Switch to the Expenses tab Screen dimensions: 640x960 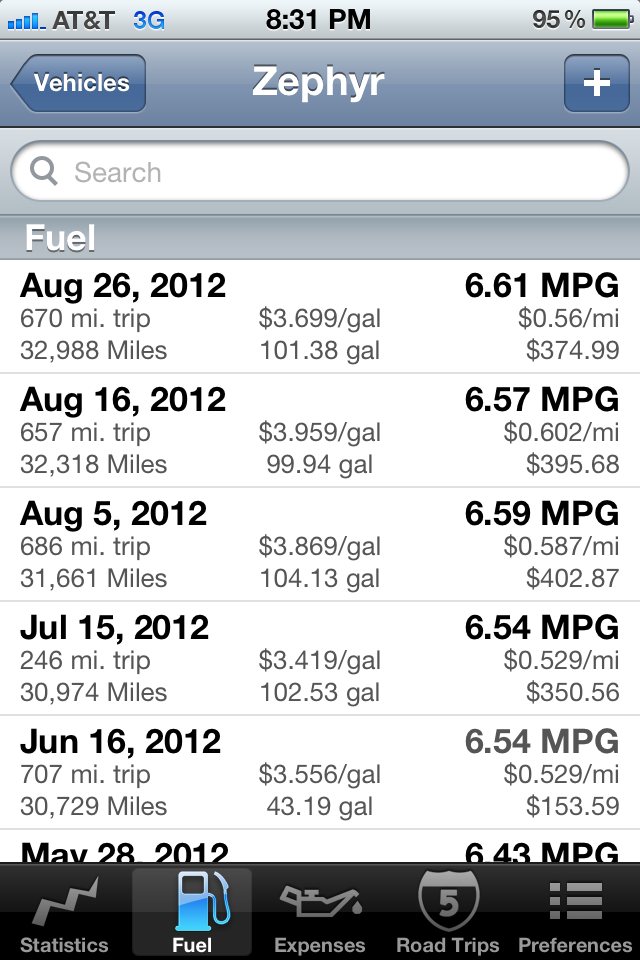[x=320, y=914]
